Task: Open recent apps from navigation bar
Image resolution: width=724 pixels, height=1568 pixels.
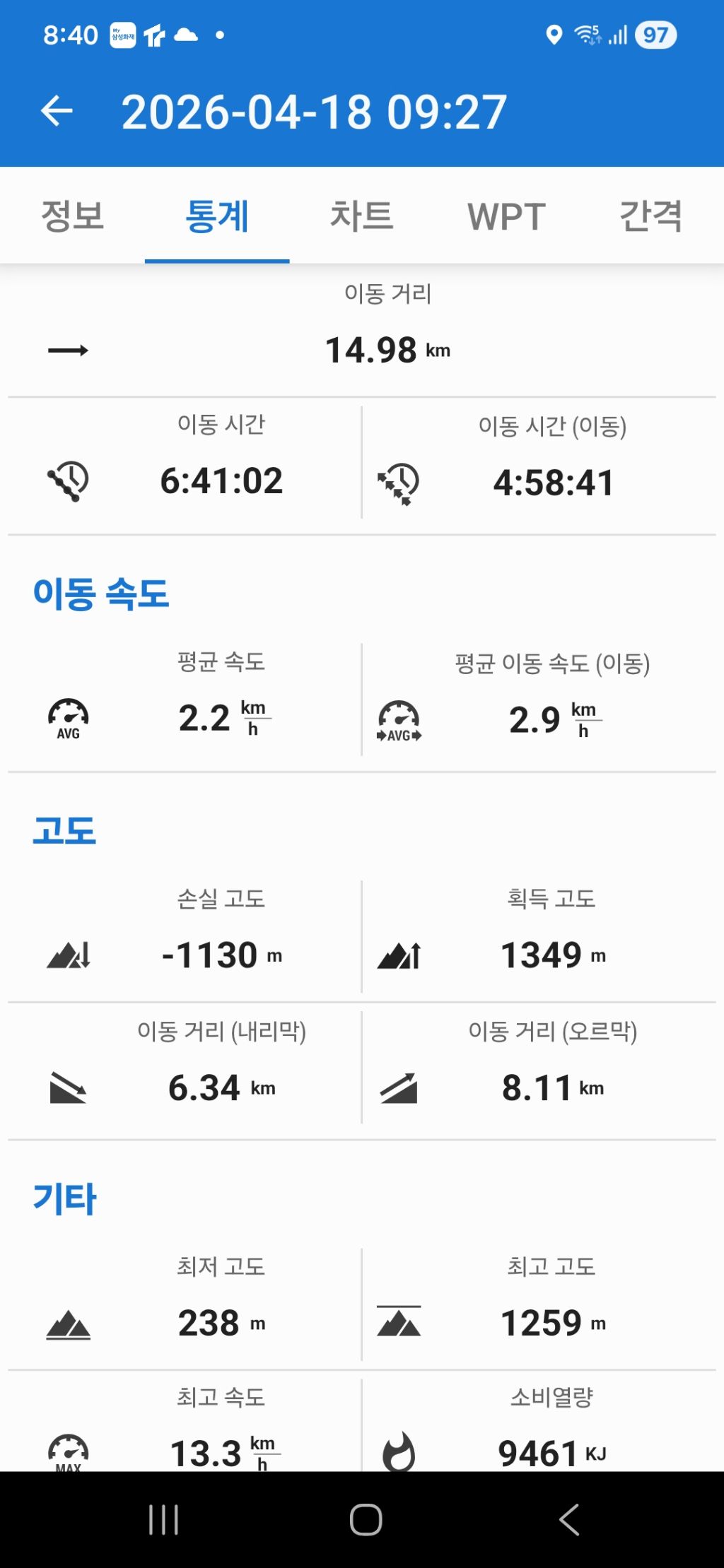Action: (163, 1519)
